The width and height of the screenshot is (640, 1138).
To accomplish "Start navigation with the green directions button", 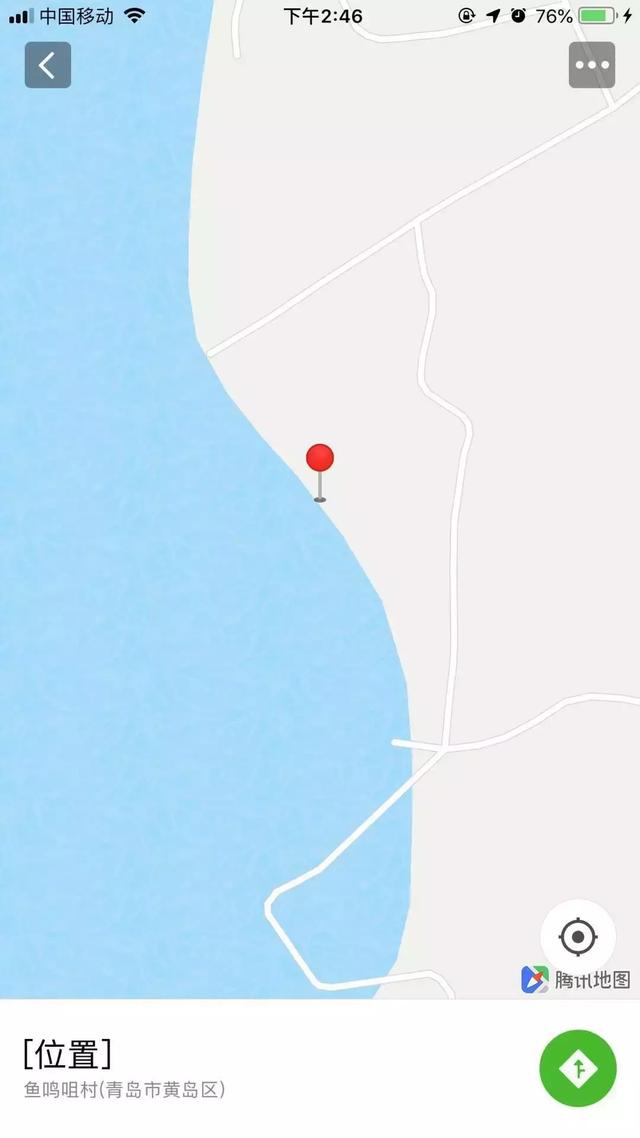I will (578, 1068).
